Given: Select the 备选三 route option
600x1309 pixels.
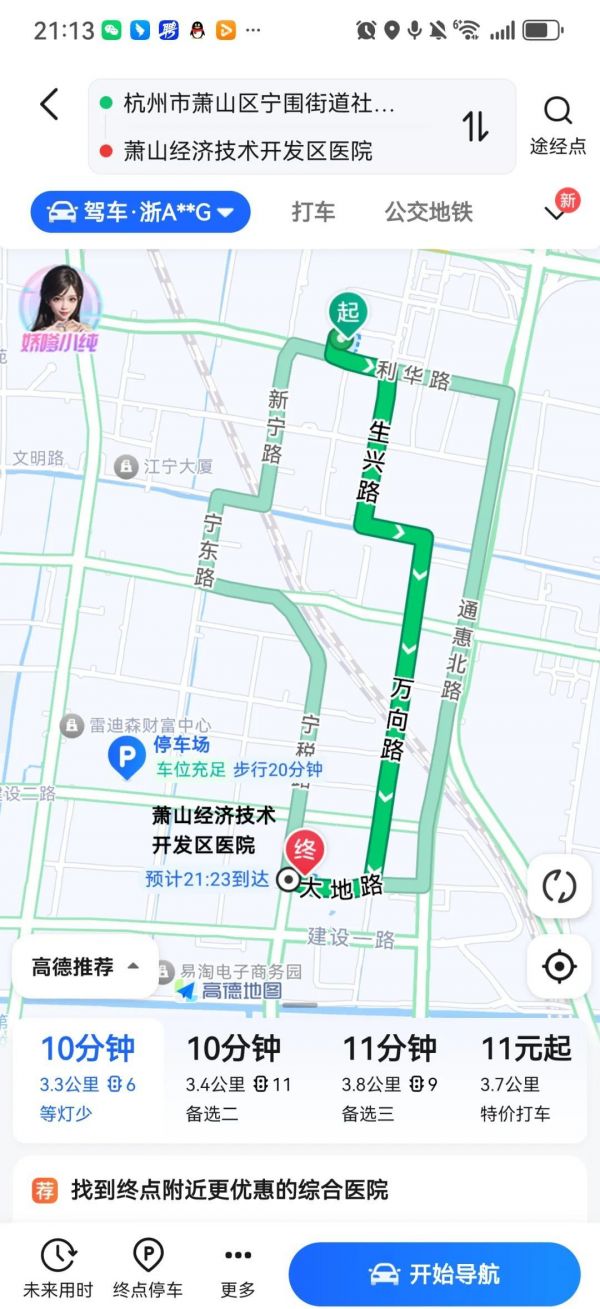Looking at the screenshot, I should pyautogui.click(x=390, y=1080).
